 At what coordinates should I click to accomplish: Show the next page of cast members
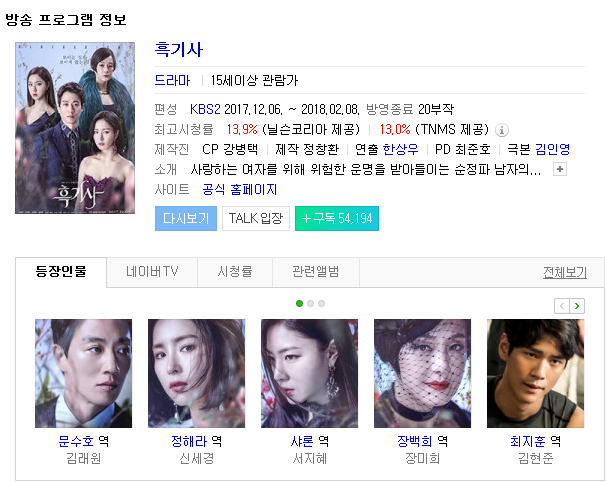pyautogui.click(x=578, y=305)
